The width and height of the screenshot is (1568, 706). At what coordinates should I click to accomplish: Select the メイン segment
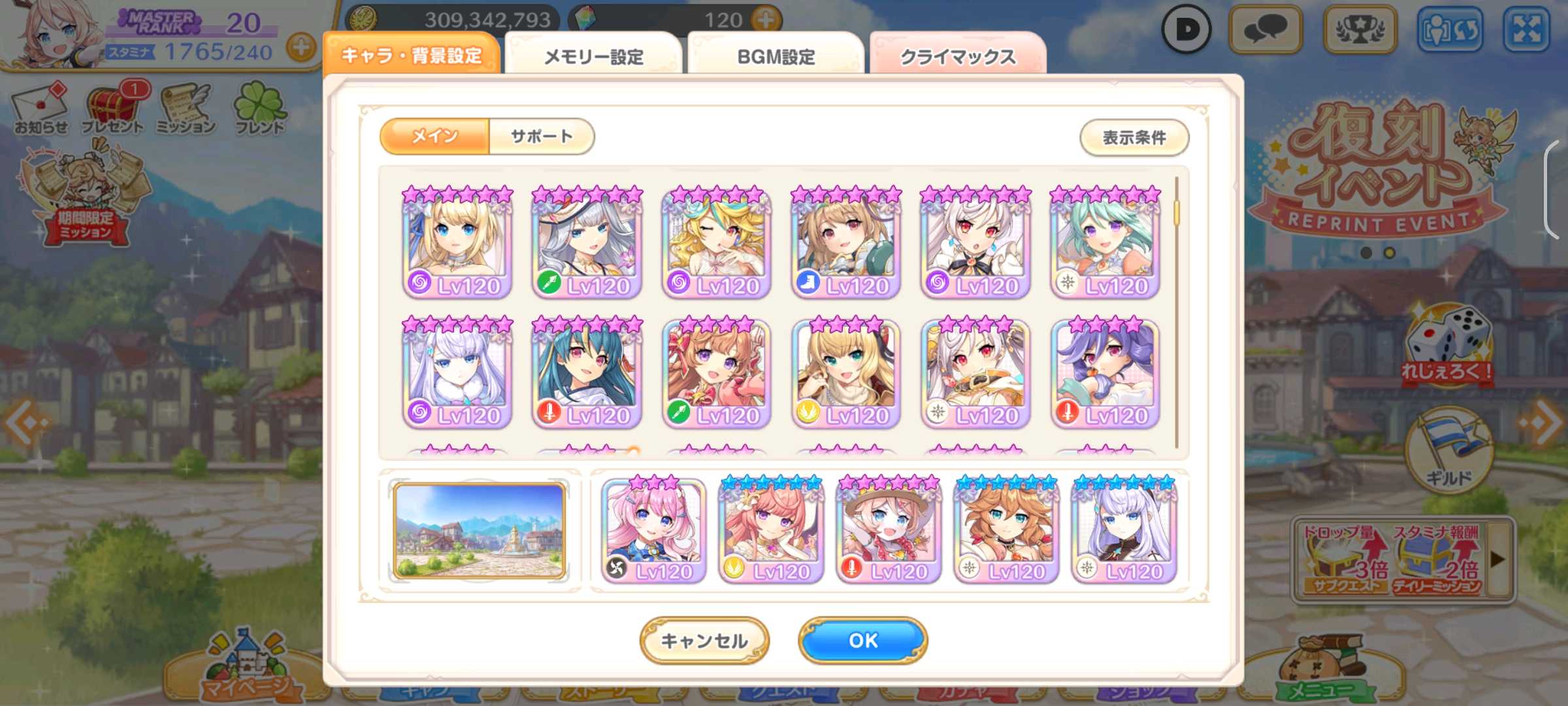(434, 136)
